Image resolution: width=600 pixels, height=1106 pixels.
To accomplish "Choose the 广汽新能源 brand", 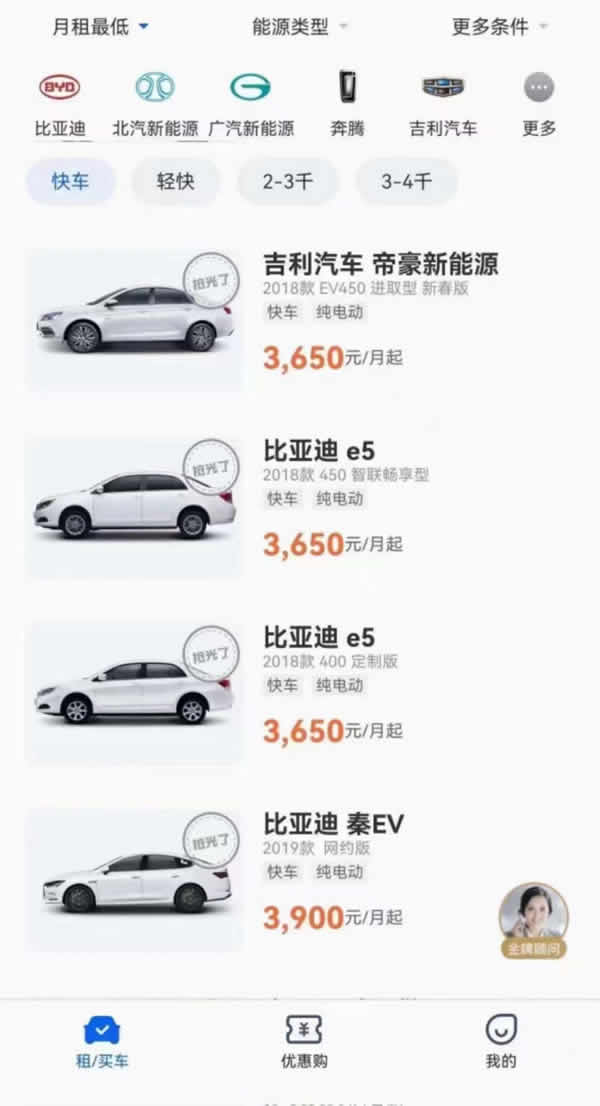I will [x=251, y=104].
